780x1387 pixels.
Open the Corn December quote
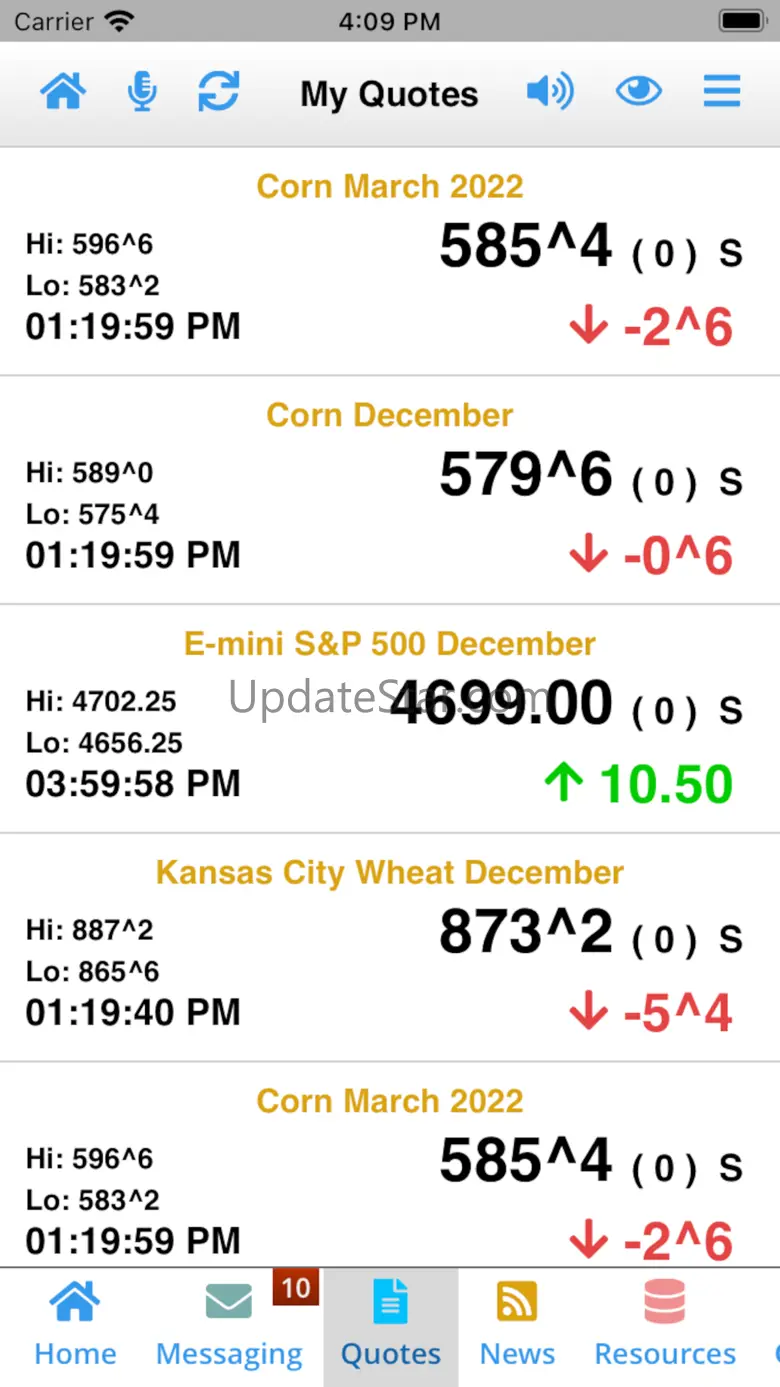click(390, 490)
